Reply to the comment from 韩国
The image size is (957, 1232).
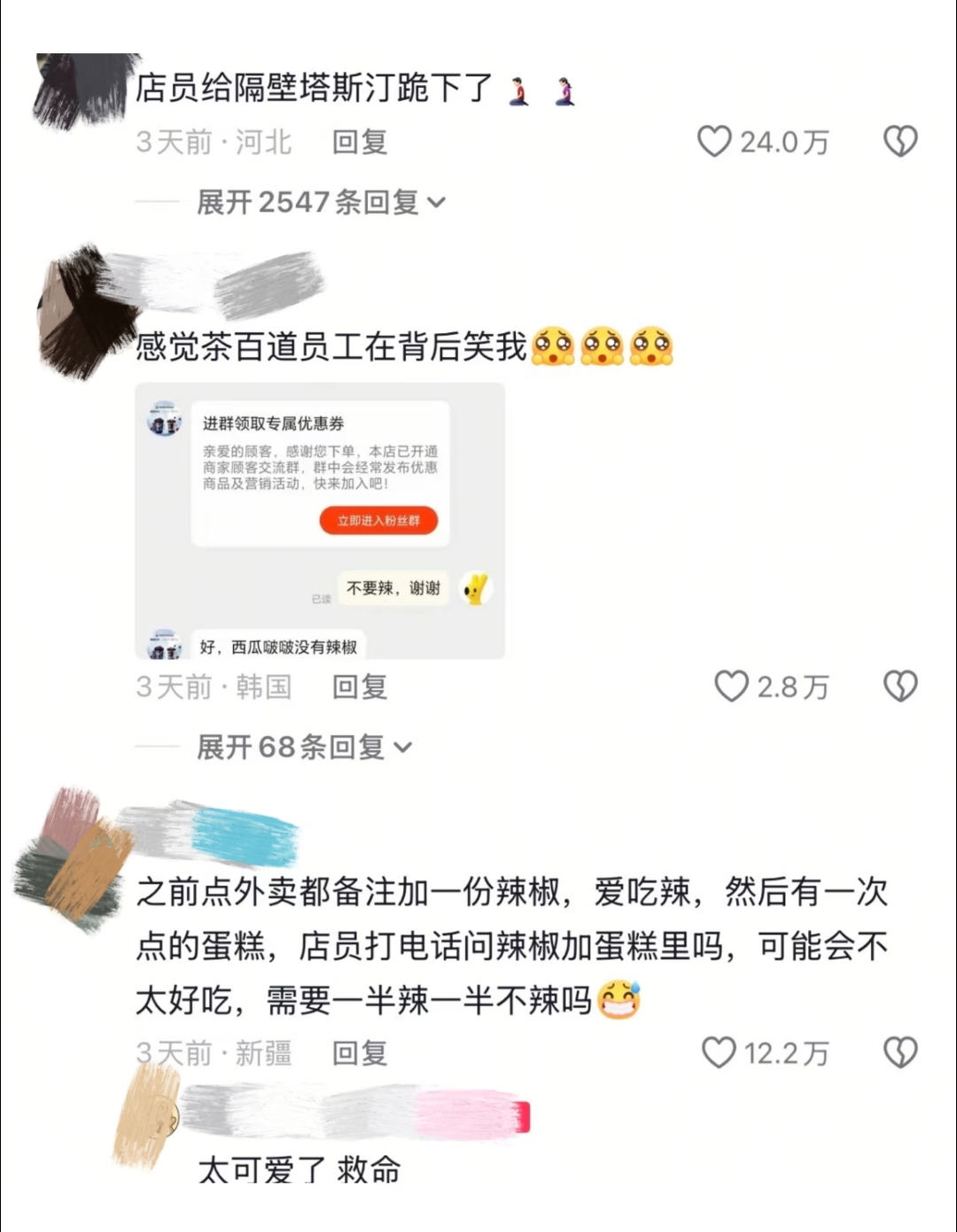(x=360, y=686)
